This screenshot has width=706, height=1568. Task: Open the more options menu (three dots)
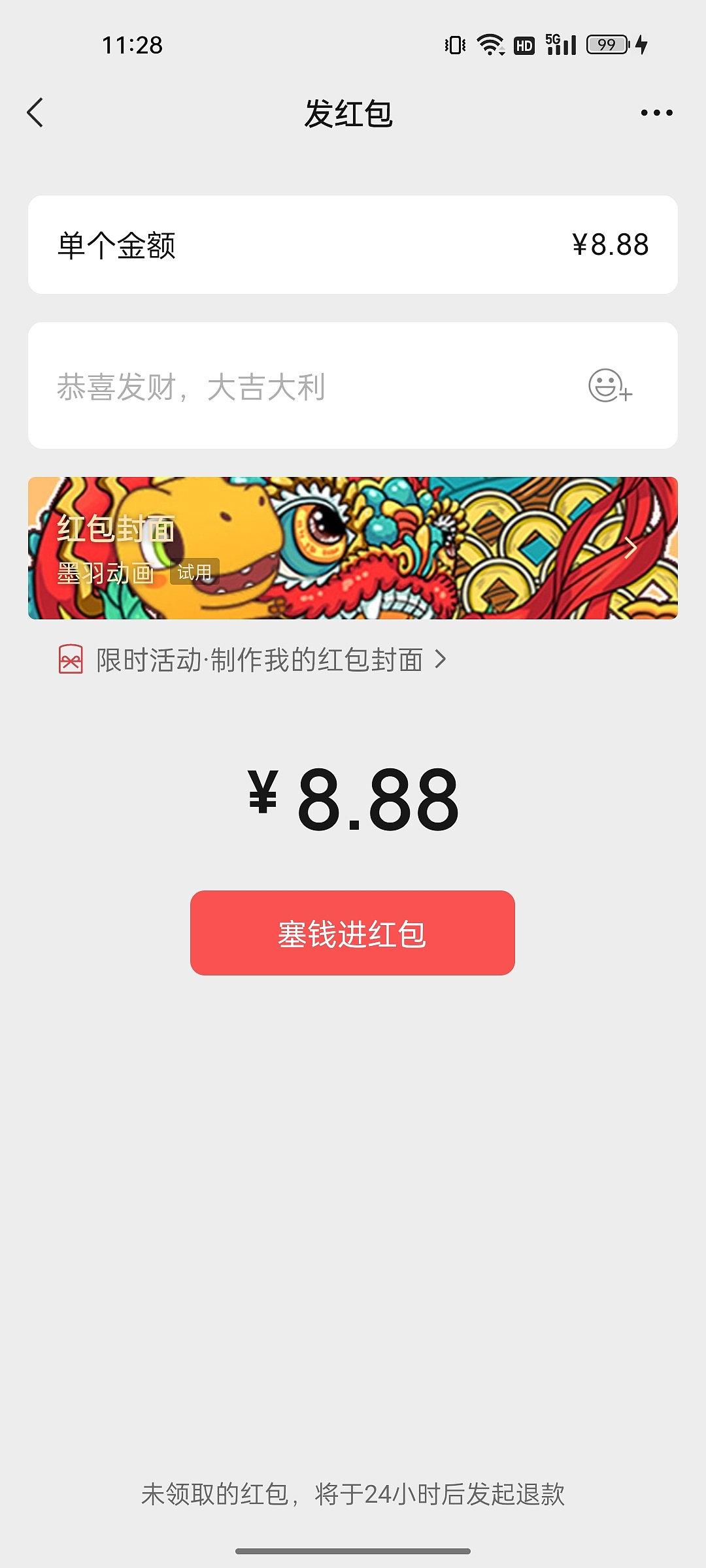click(x=656, y=112)
